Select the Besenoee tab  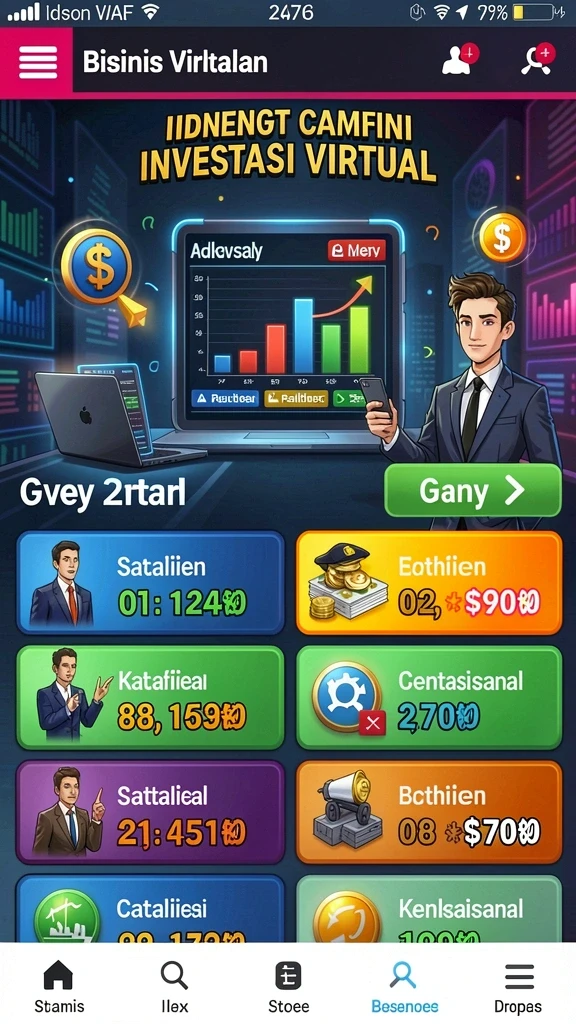coord(404,985)
